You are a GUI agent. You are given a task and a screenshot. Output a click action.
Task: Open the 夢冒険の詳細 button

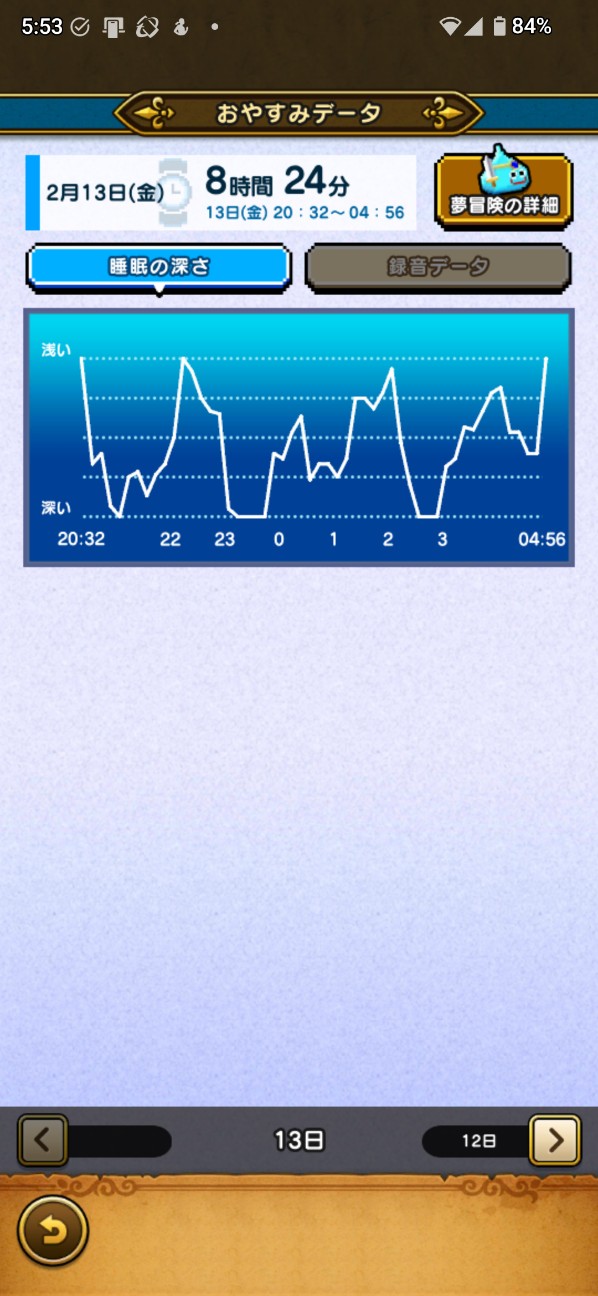click(x=503, y=190)
